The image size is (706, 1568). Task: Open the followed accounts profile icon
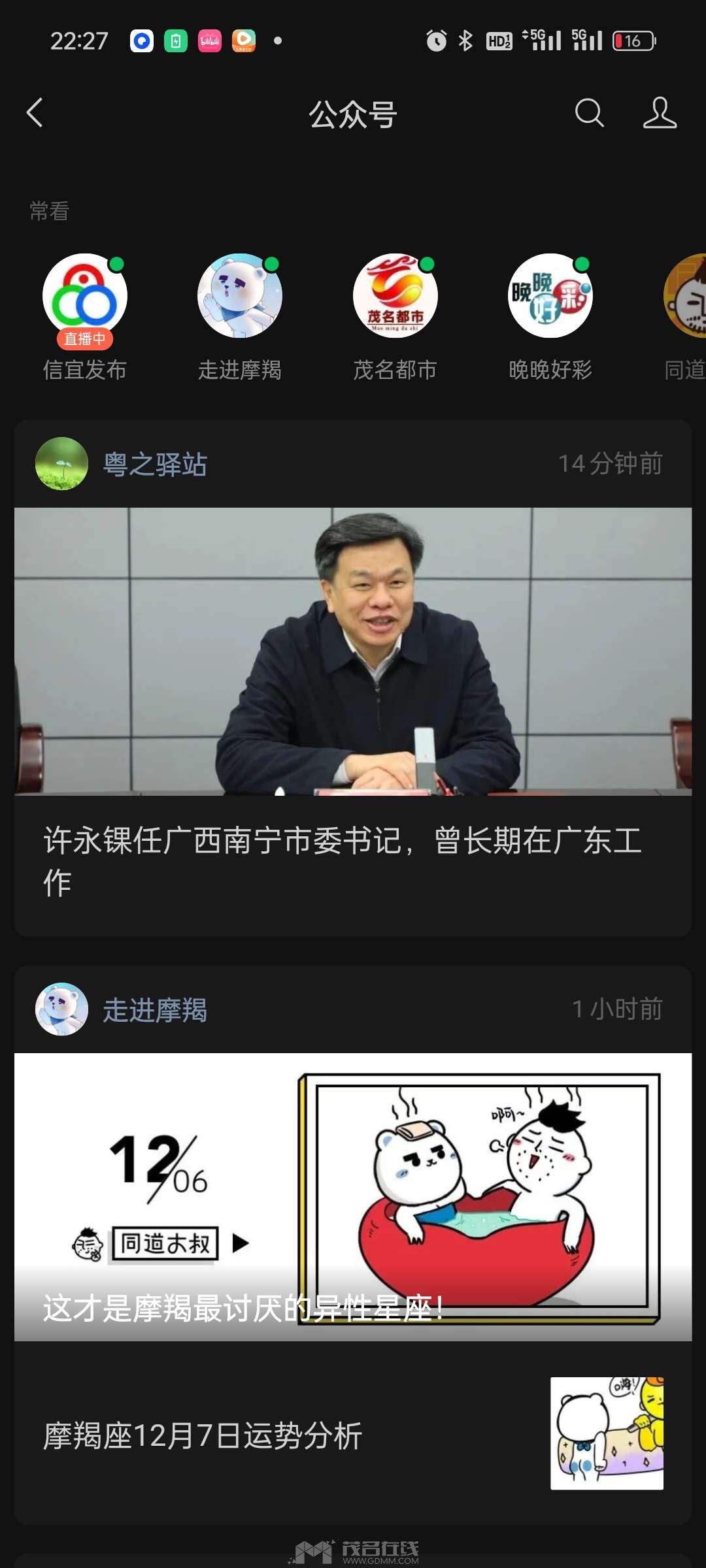659,113
